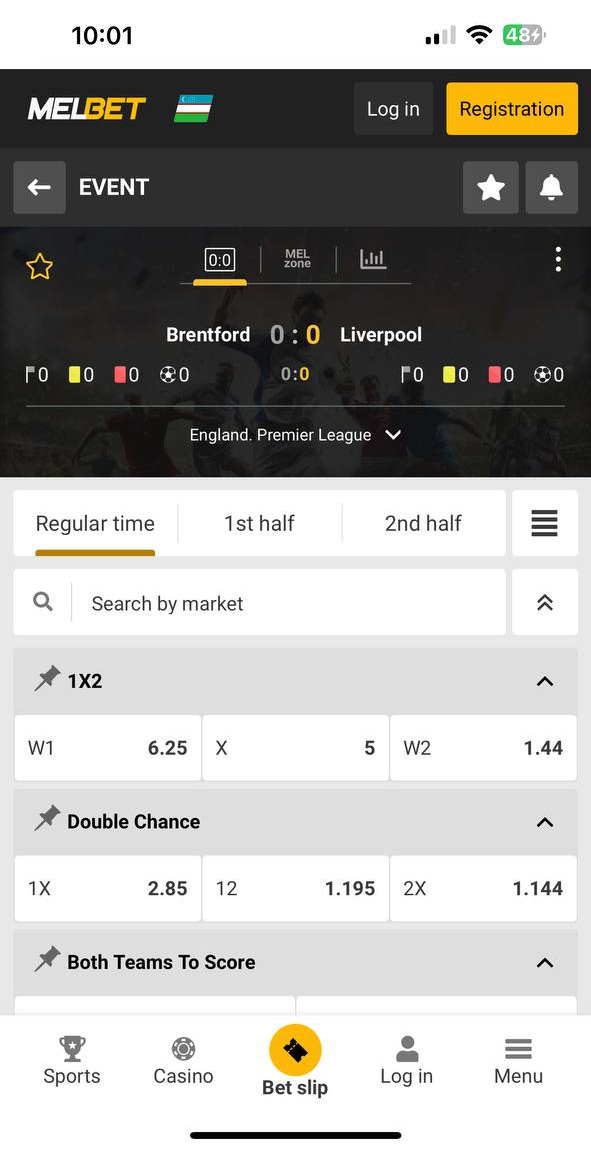Viewport: 591px width, 1150px height.
Task: Open the three-dot overflow menu
Action: point(558,260)
